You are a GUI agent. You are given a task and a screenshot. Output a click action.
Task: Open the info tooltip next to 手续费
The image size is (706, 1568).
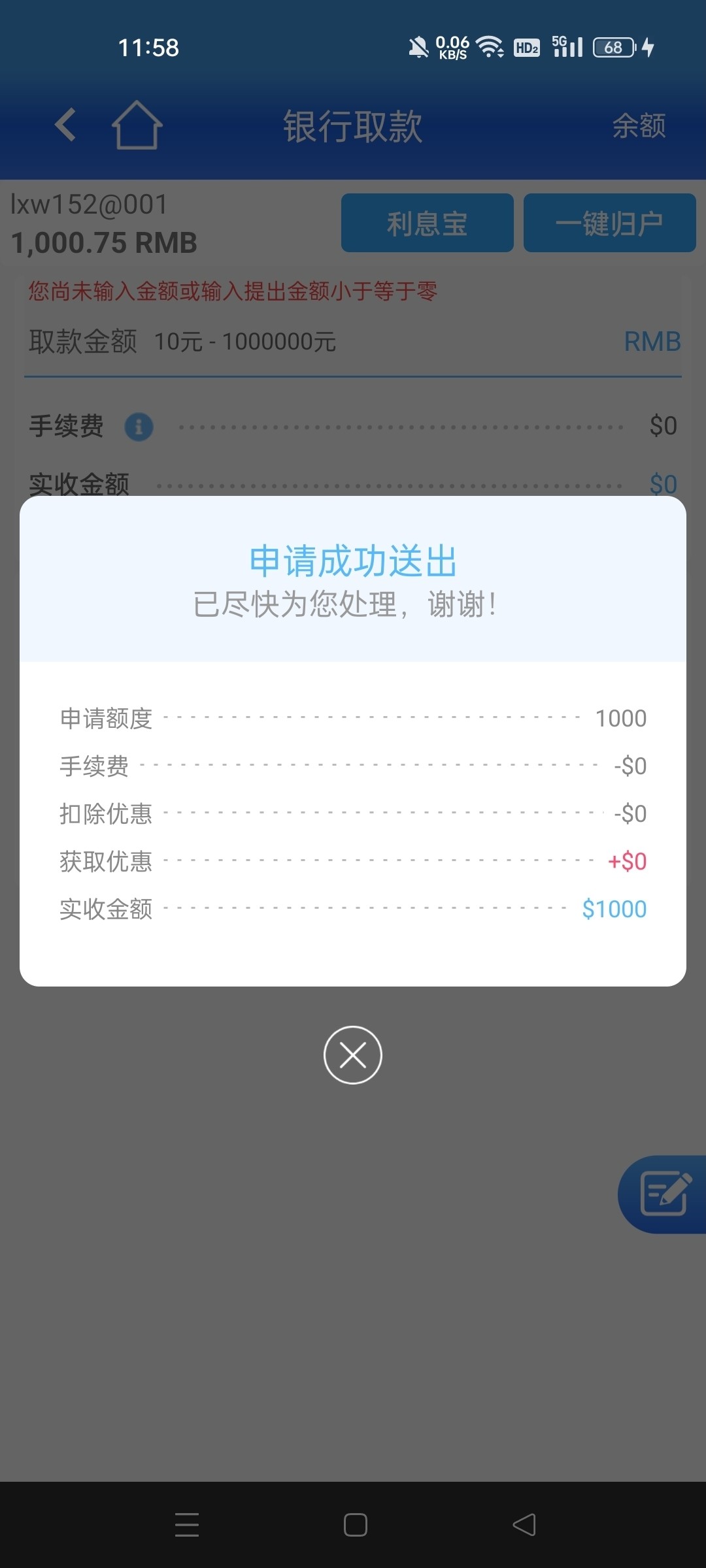click(x=139, y=426)
